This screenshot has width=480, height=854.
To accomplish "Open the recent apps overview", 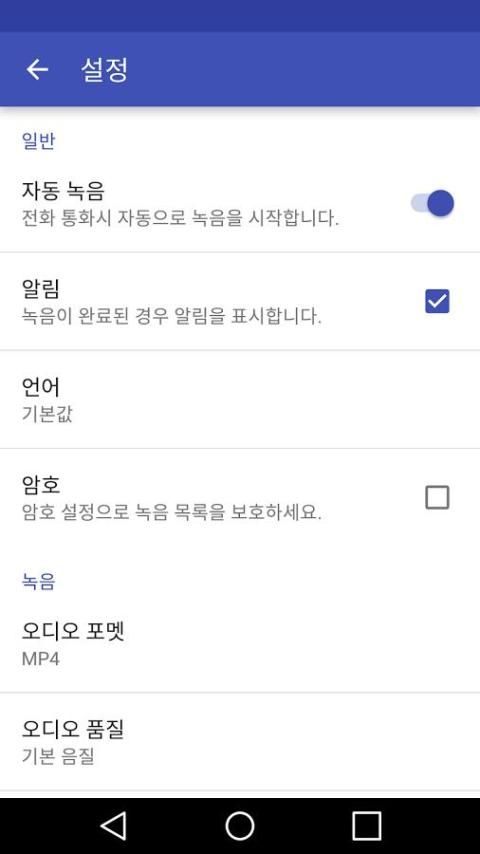I will coord(367,826).
